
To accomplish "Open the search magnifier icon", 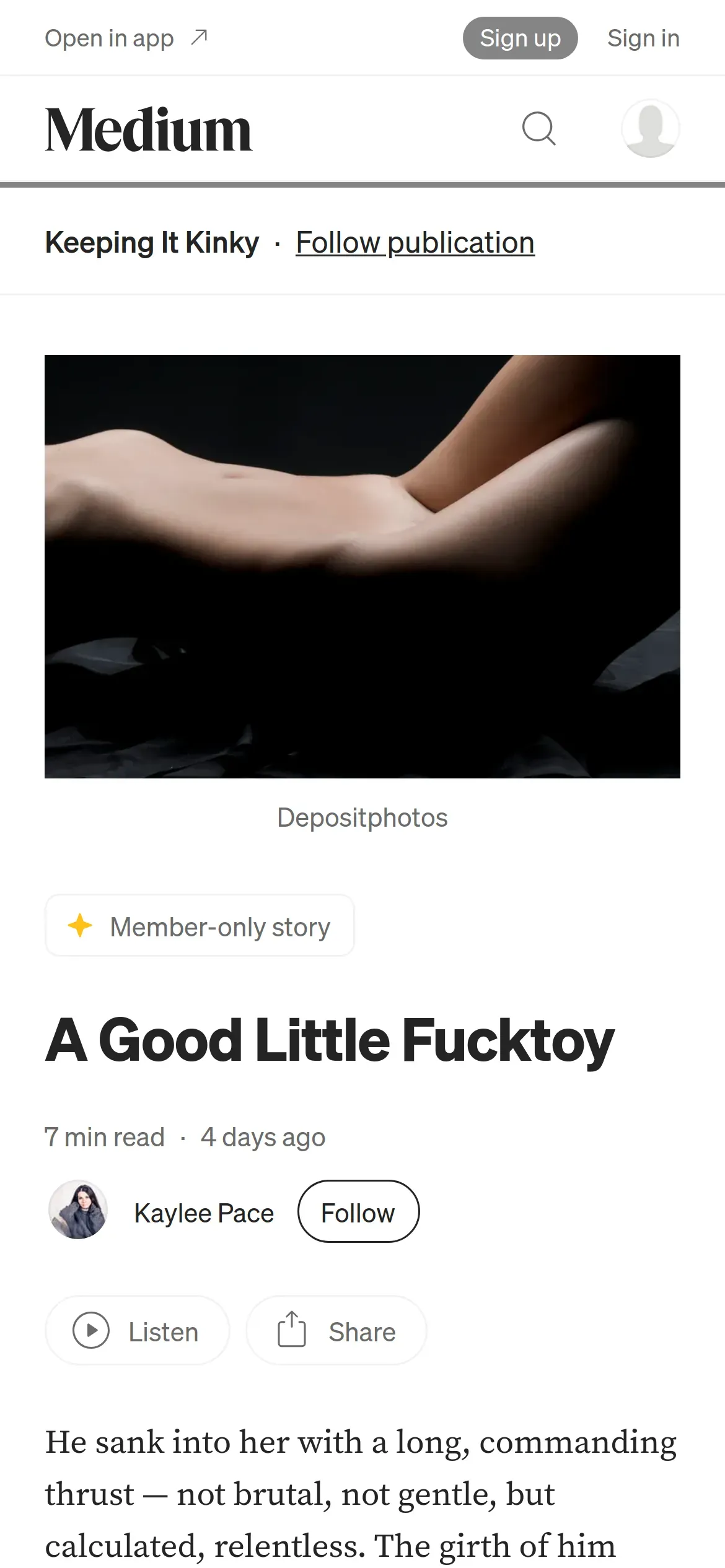I will (539, 129).
